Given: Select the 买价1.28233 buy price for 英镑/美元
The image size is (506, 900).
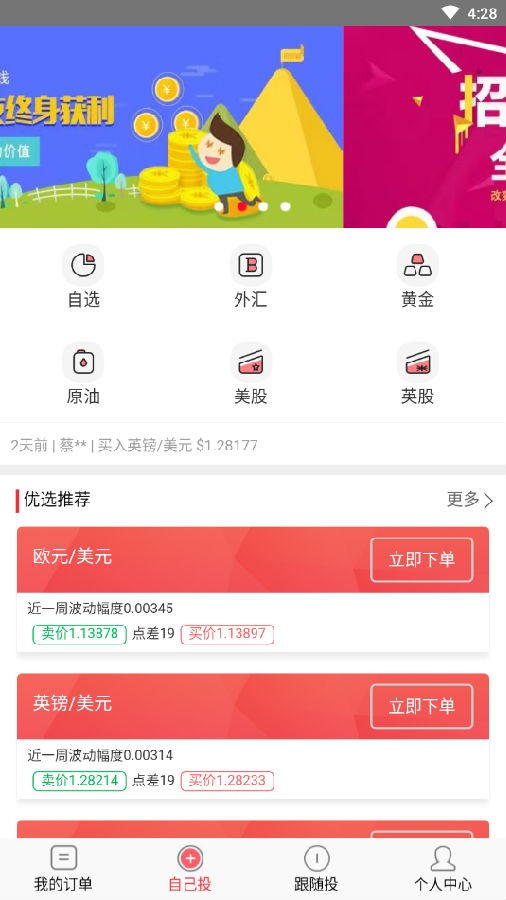Looking at the screenshot, I should pyautogui.click(x=227, y=781).
